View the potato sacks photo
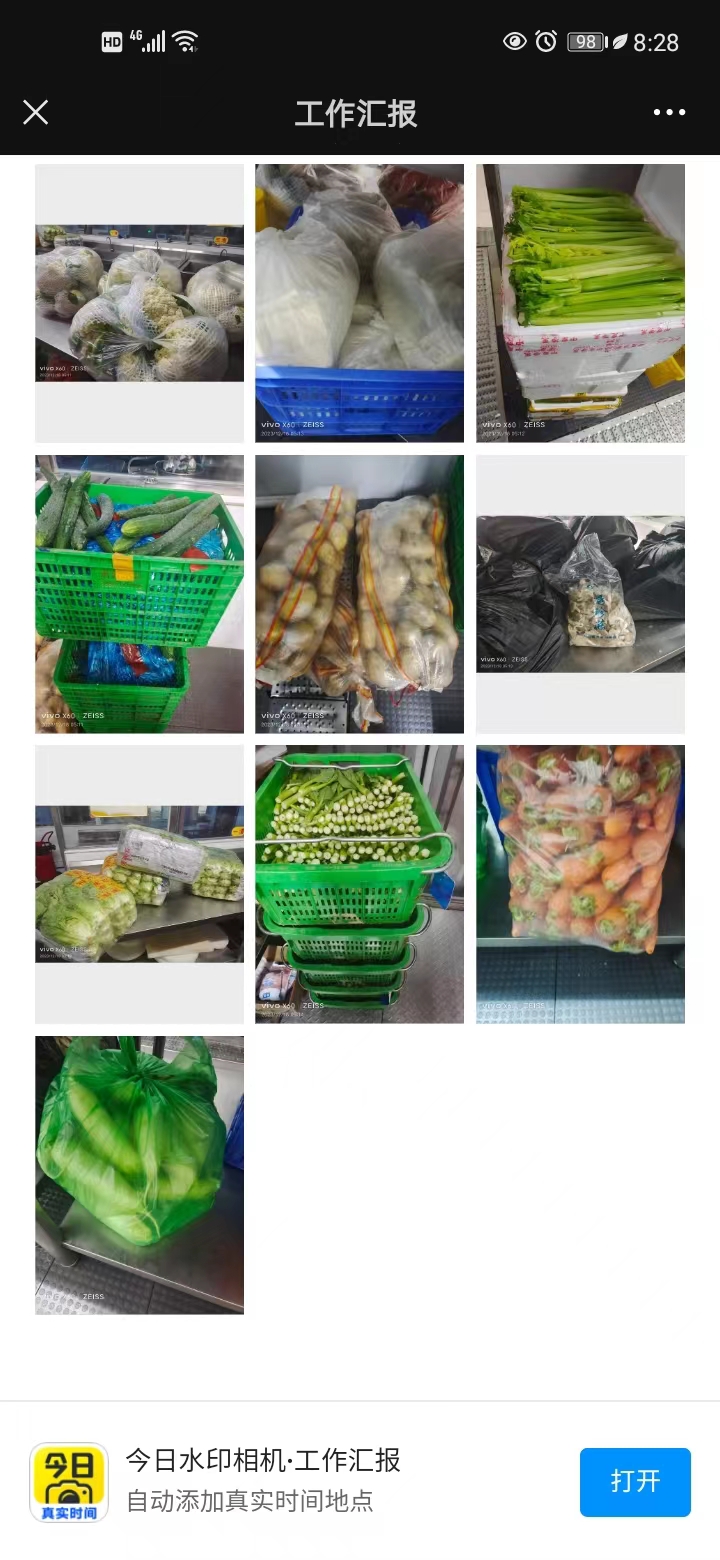The height and width of the screenshot is (1560, 720). pos(359,594)
